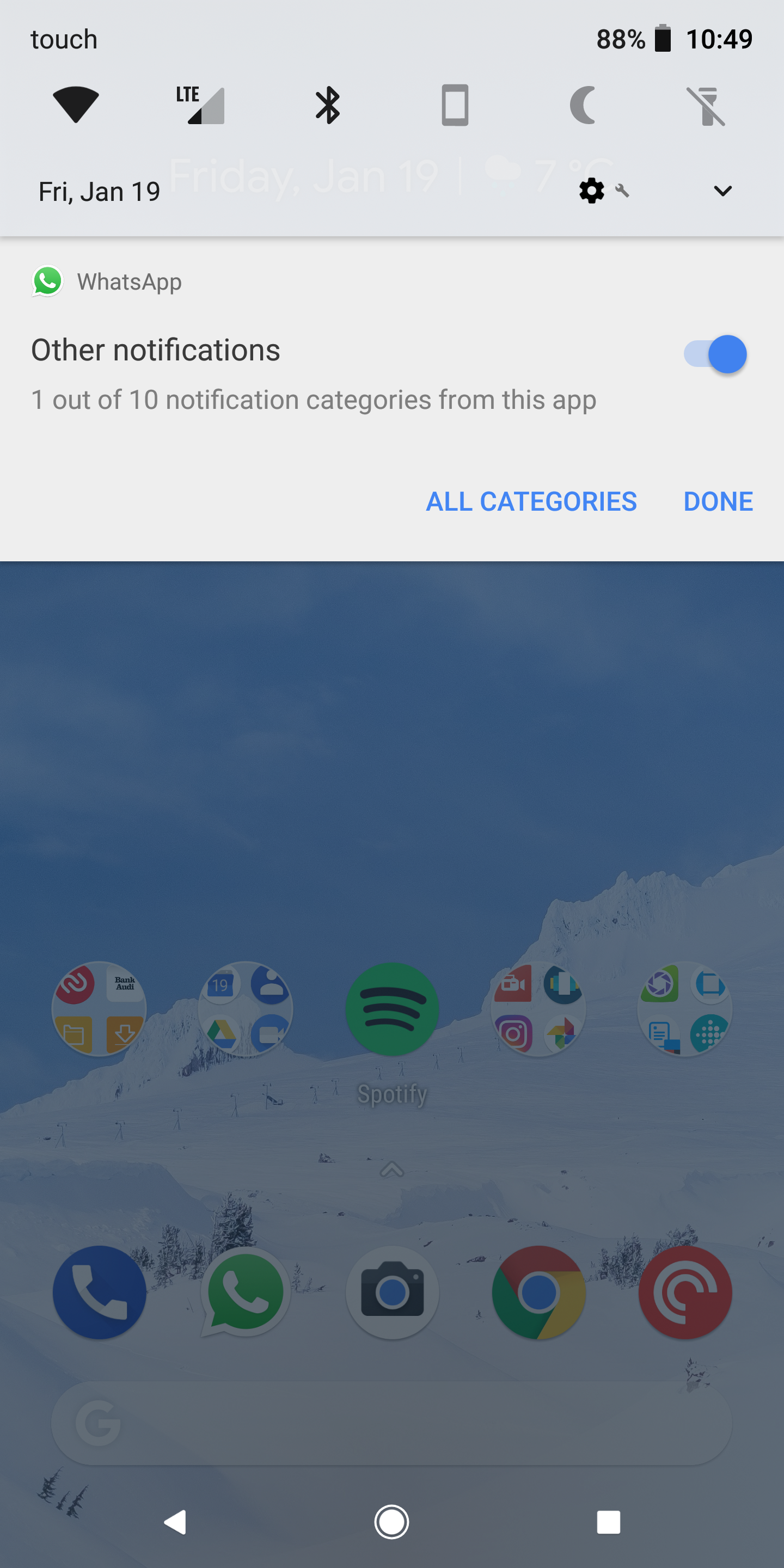Tap ALL CATEGORIES
The image size is (784, 1568).
coord(531,501)
